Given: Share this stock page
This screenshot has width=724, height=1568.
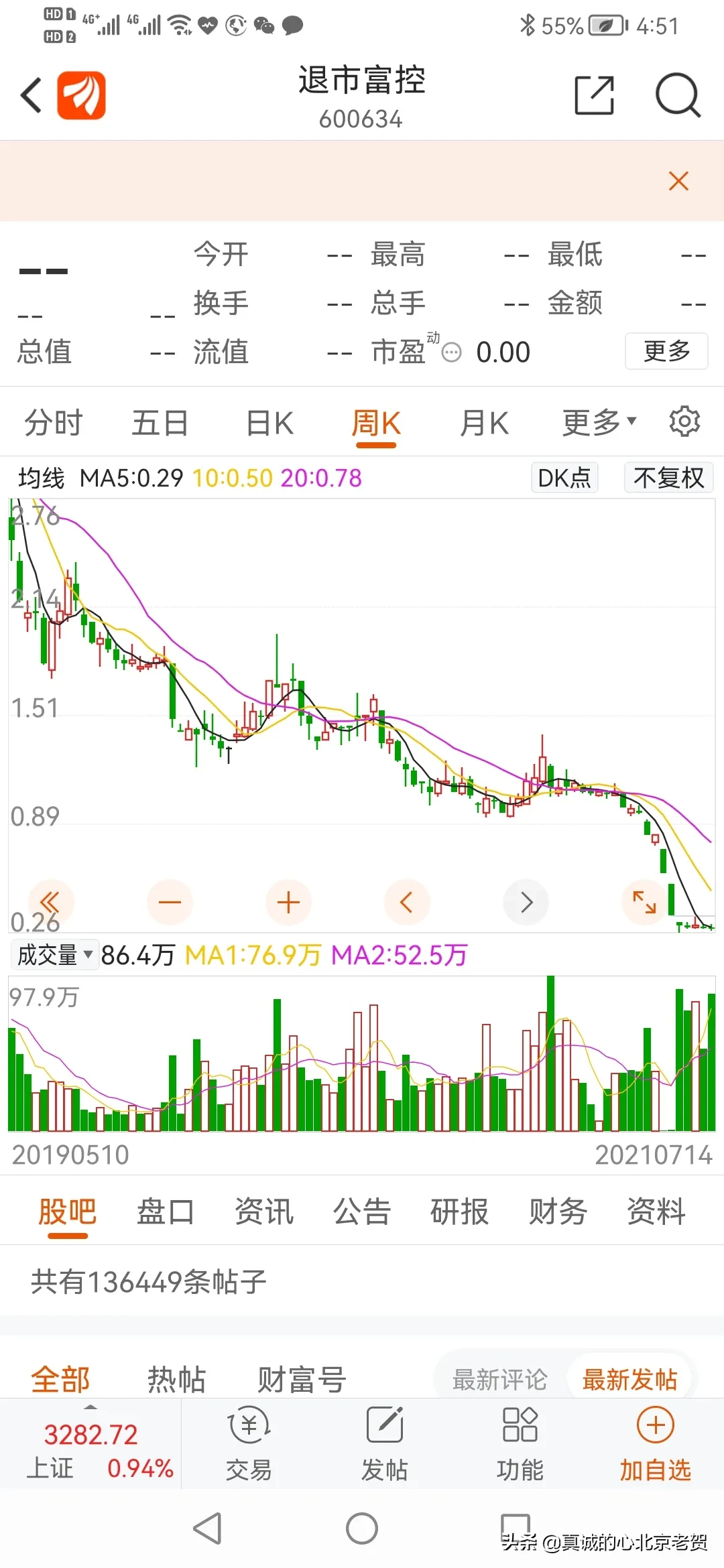Looking at the screenshot, I should point(594,95).
